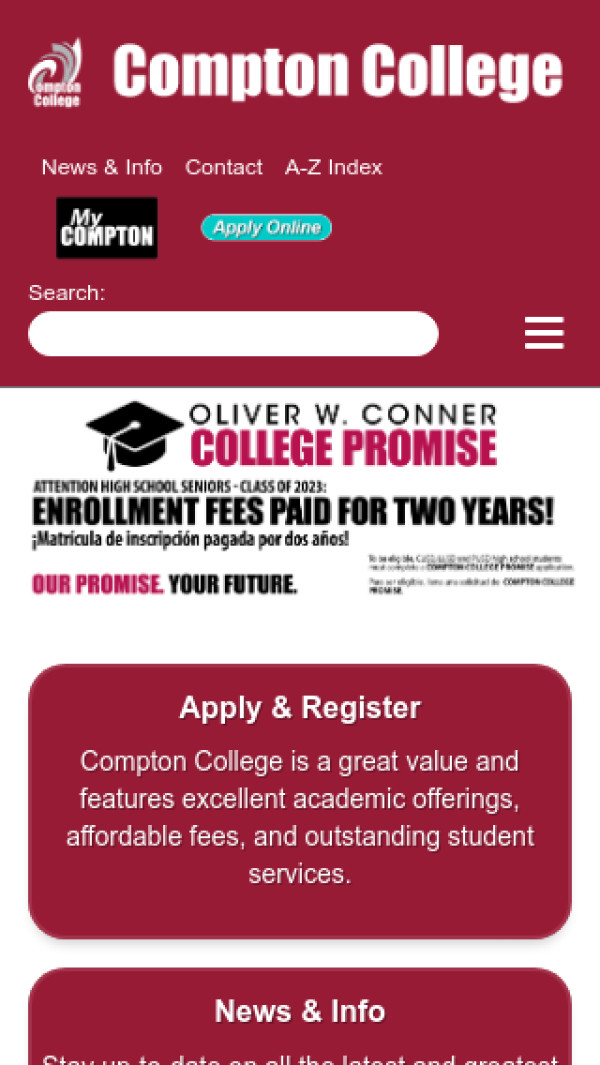This screenshot has height=1065, width=600.
Task: Go to the Compton College home banner
Action: [x=300, y=72]
